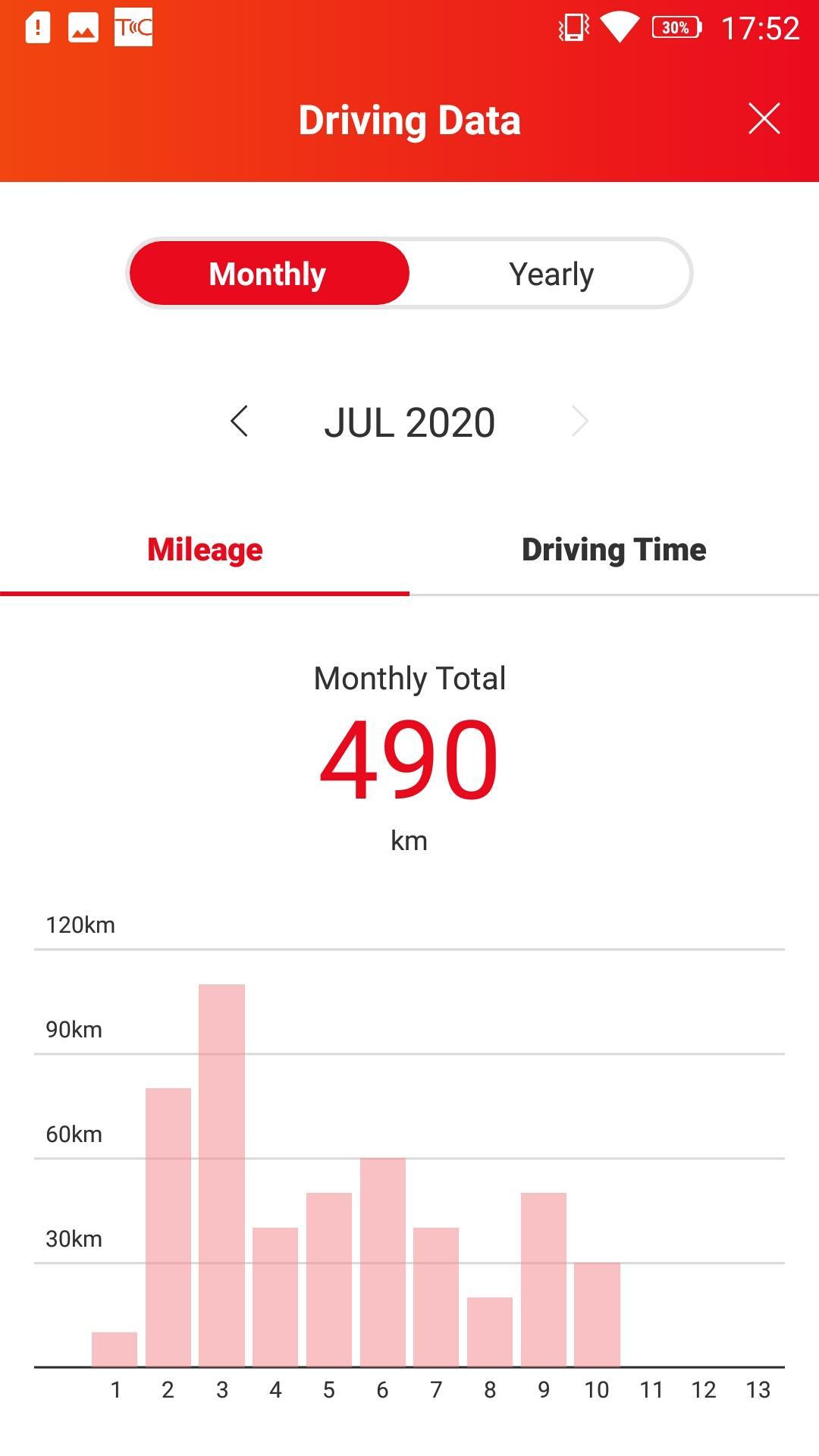Close the Driving Data screen
The height and width of the screenshot is (1456, 819).
tap(764, 119)
